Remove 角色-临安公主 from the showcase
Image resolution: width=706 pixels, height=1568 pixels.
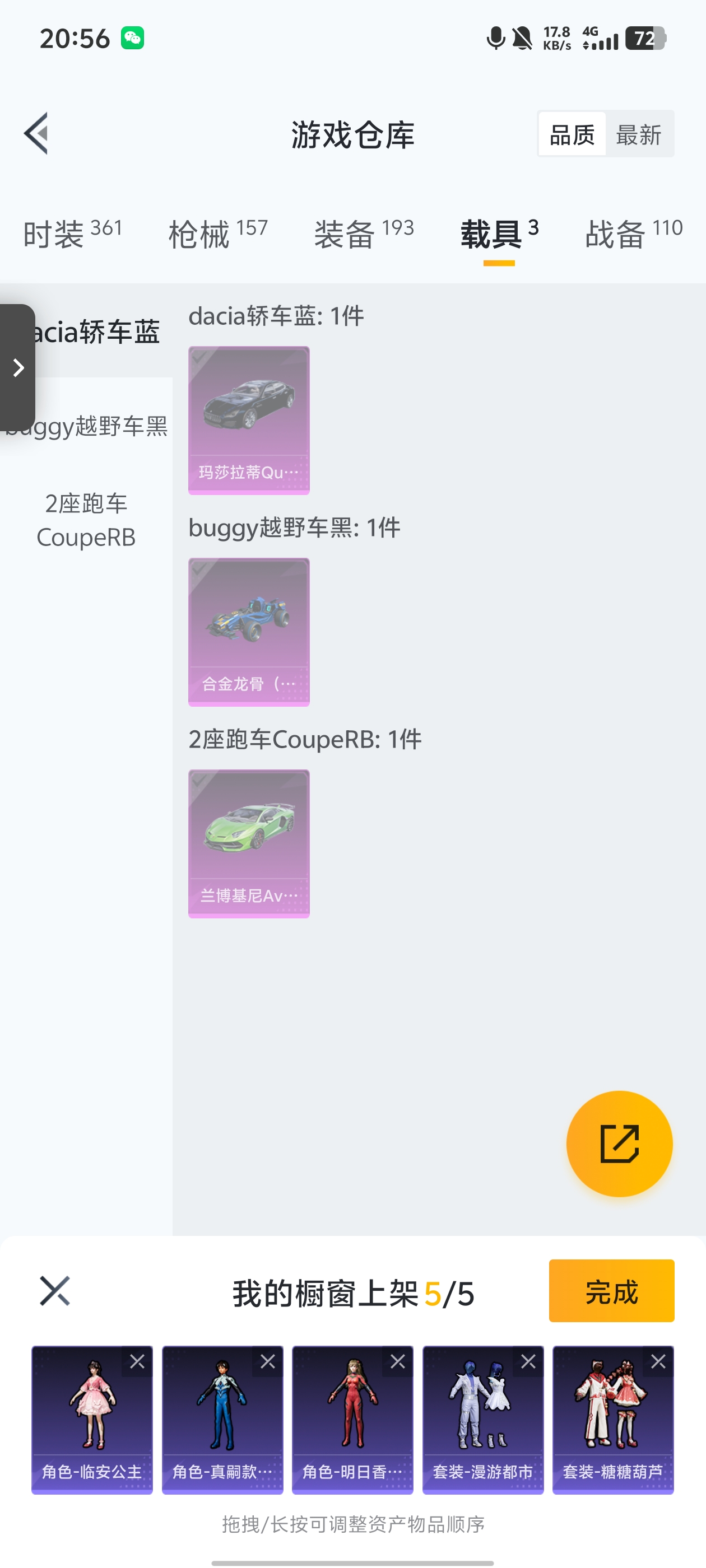coord(137,1362)
